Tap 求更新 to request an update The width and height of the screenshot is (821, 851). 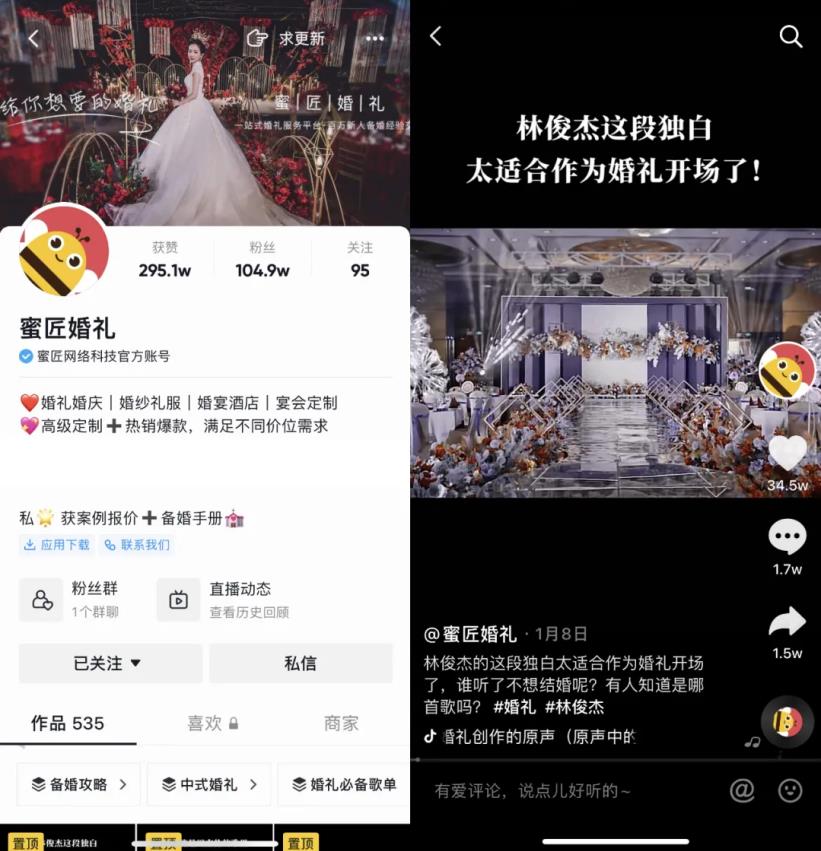tap(287, 39)
